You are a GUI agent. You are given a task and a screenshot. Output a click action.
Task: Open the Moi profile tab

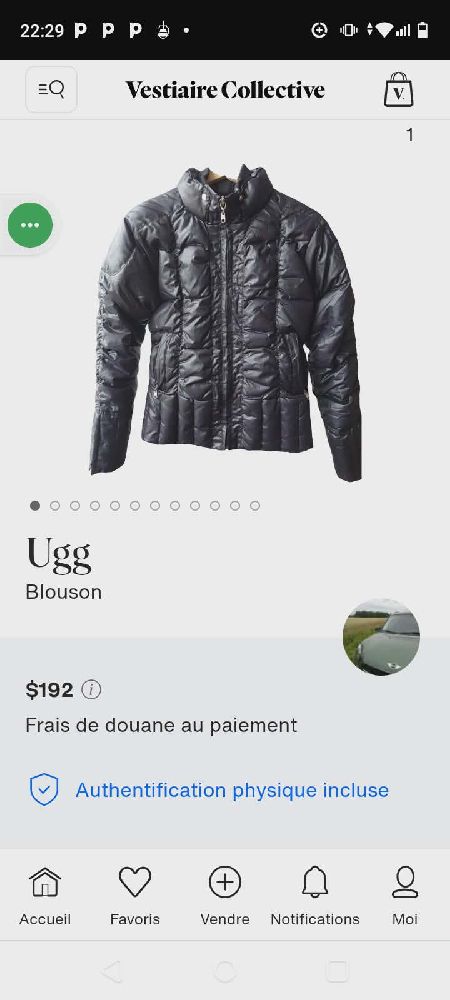coord(405,896)
